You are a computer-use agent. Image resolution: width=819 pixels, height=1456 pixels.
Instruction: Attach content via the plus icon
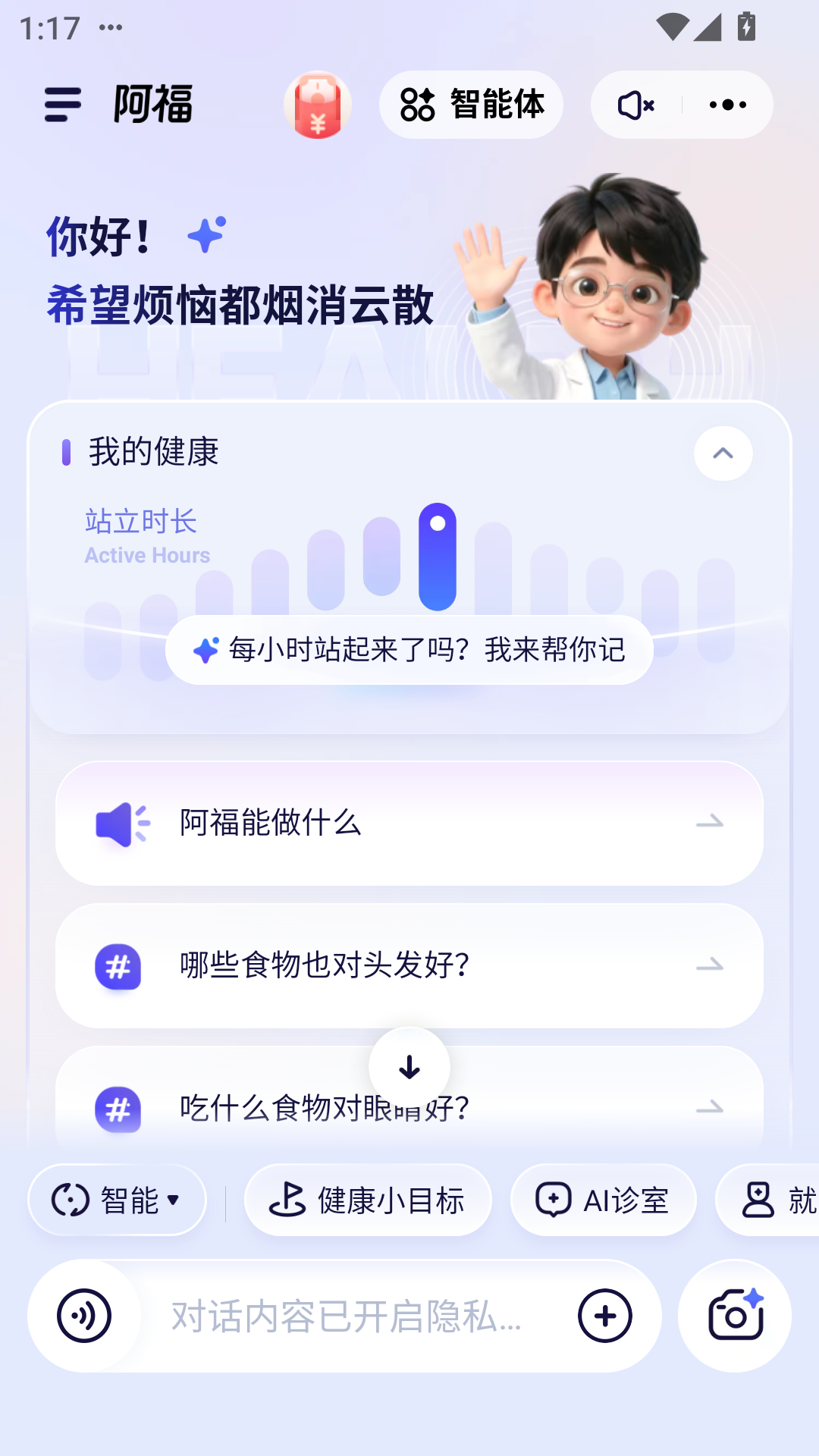point(604,1316)
